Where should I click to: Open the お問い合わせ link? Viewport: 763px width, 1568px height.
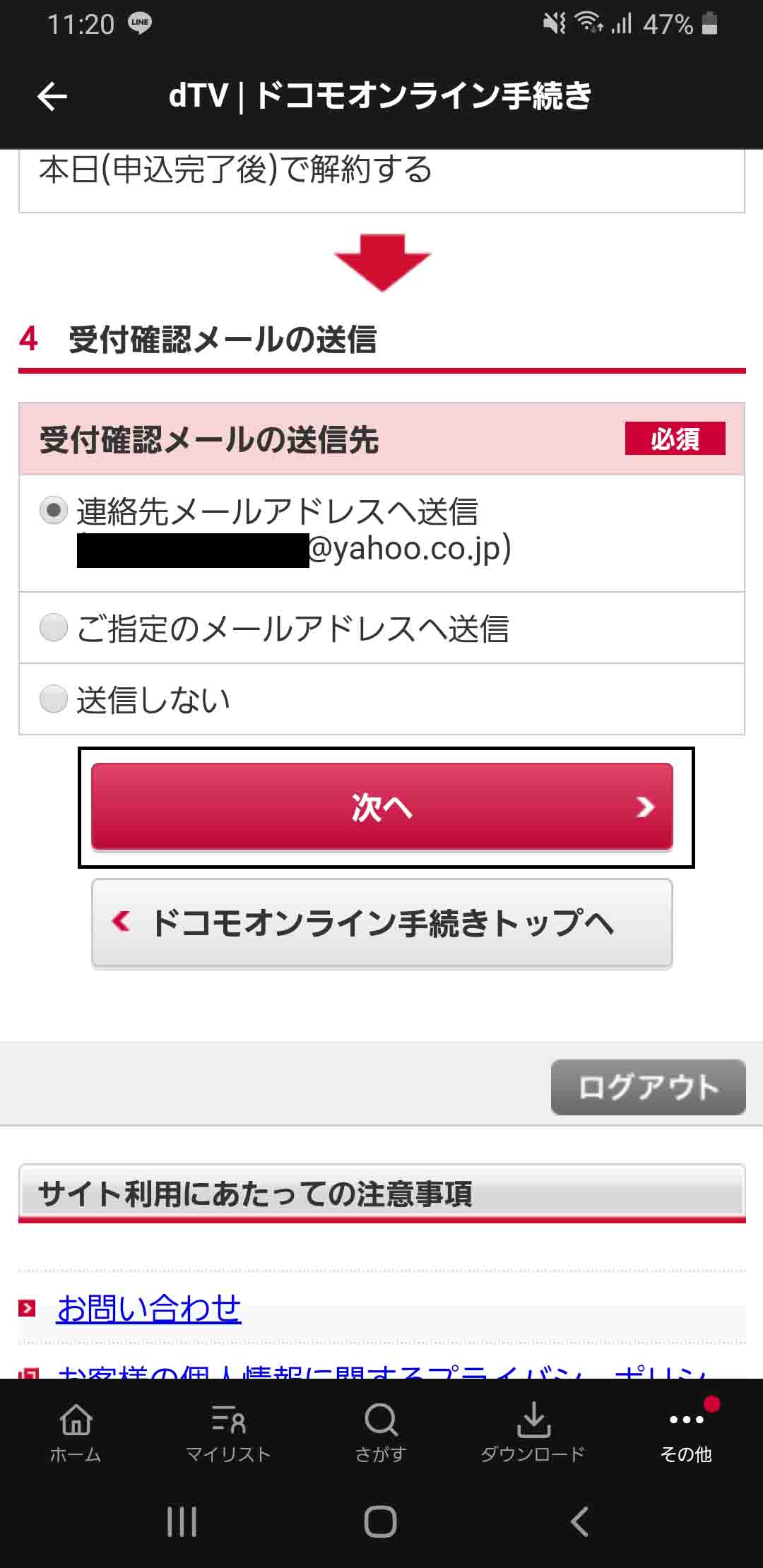[x=149, y=1309]
